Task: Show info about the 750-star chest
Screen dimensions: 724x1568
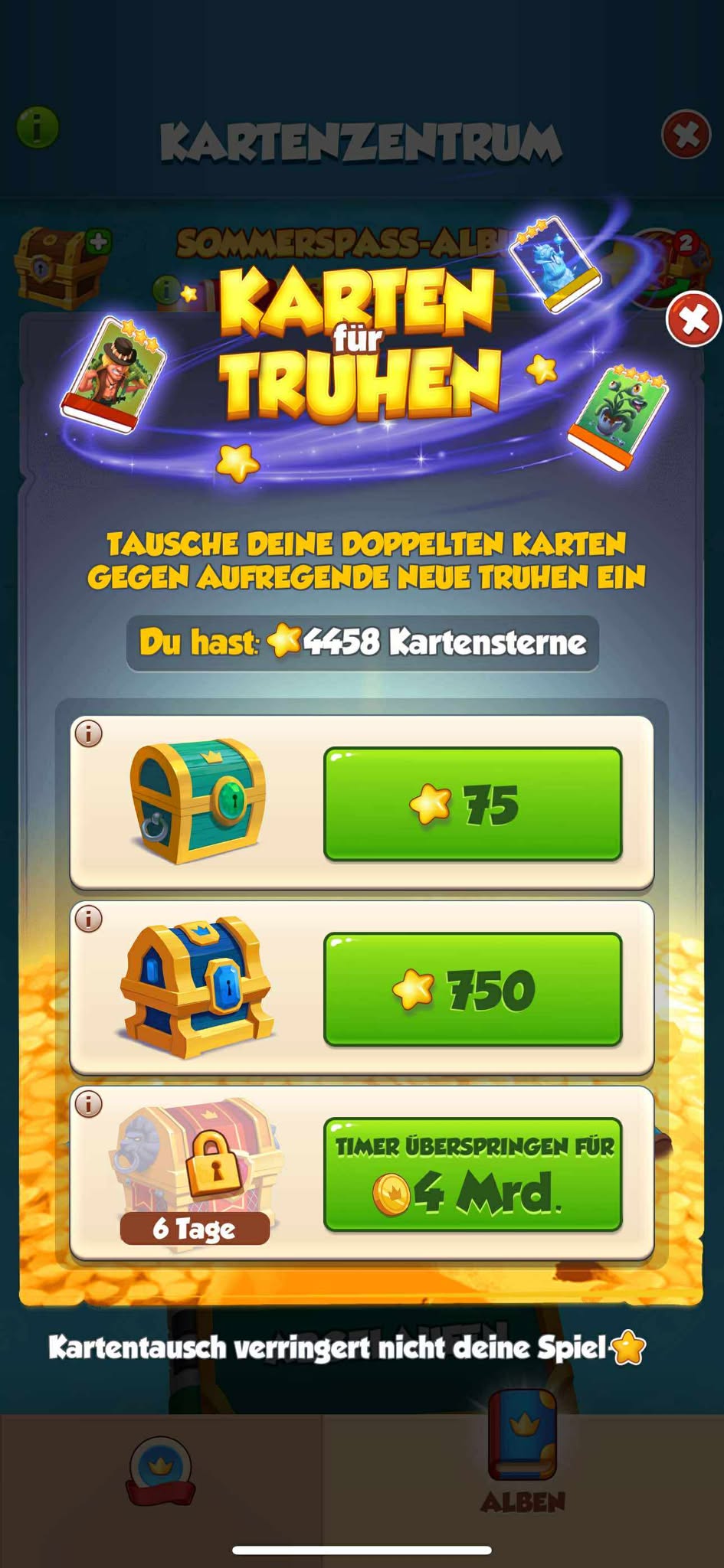Action: [89, 919]
